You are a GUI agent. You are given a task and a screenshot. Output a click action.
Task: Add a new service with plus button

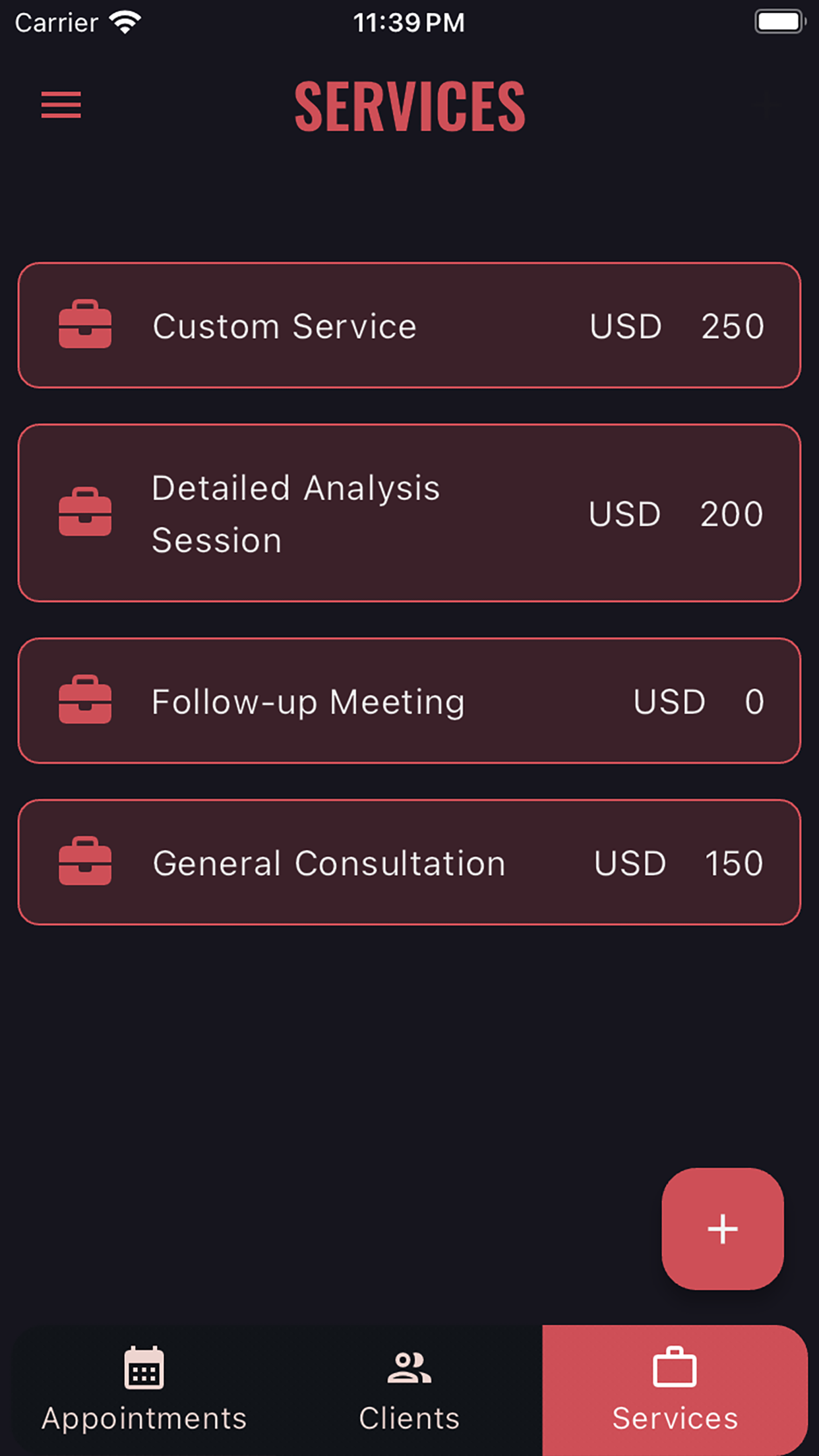click(723, 1228)
